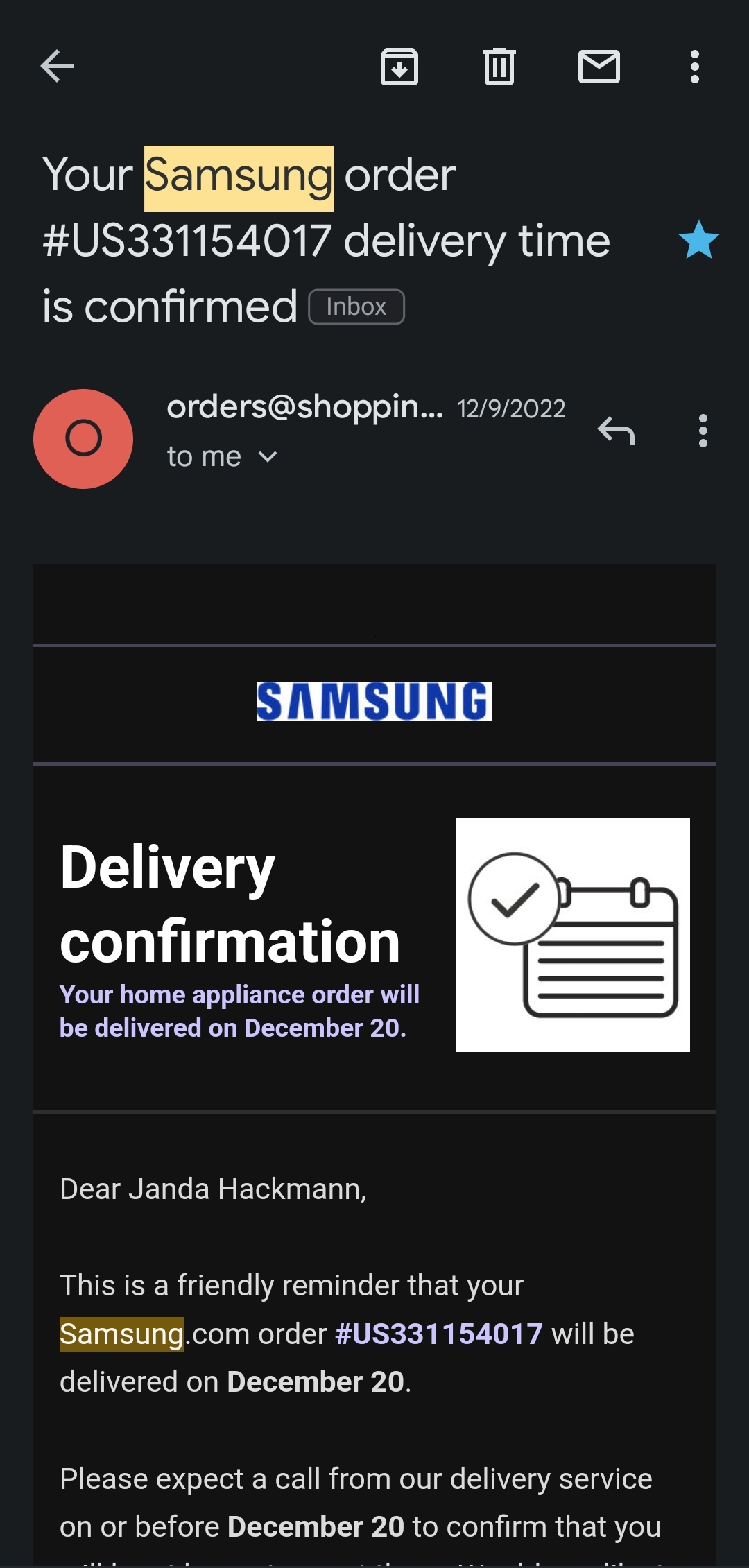Viewport: 749px width, 1568px height.
Task: Go back to the inbox list
Action: tap(57, 67)
